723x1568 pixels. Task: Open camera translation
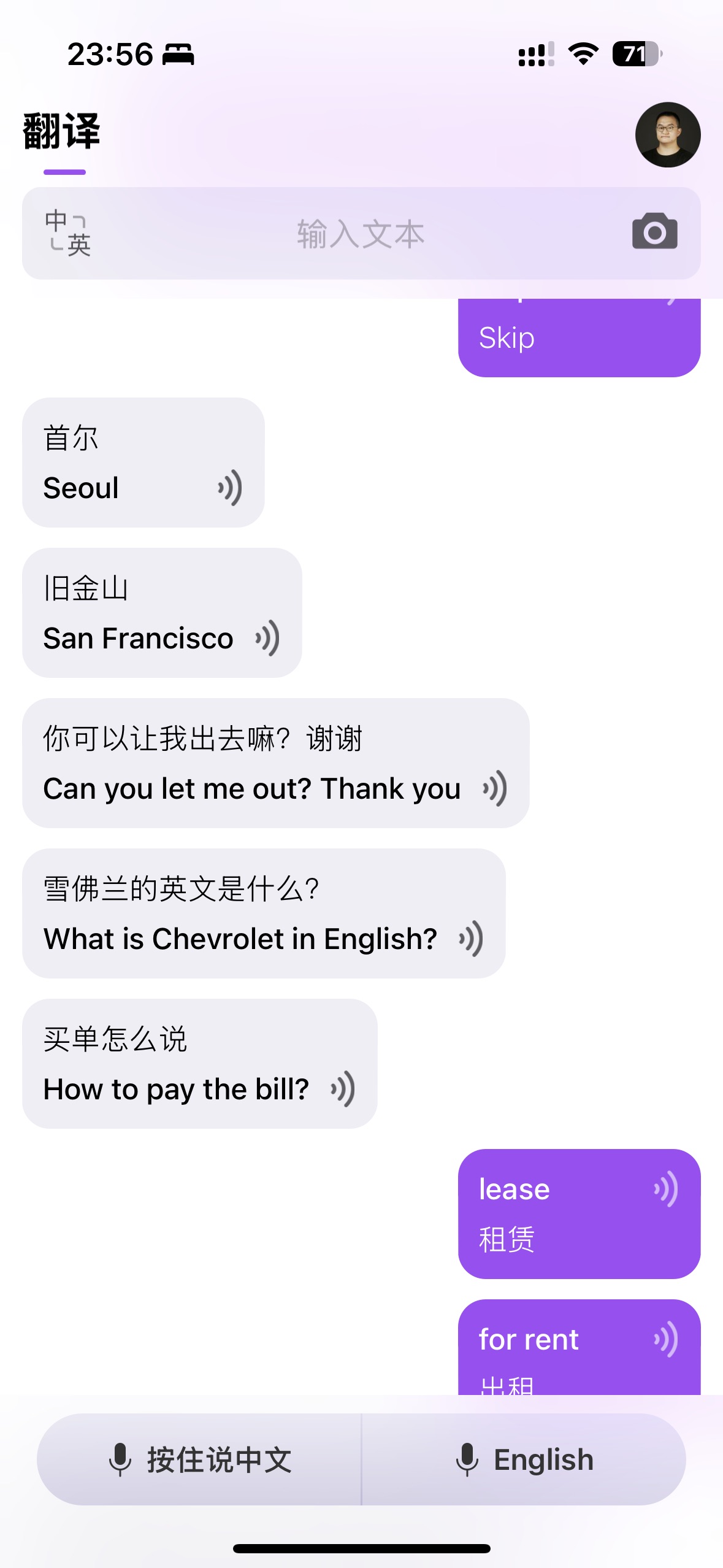654,233
